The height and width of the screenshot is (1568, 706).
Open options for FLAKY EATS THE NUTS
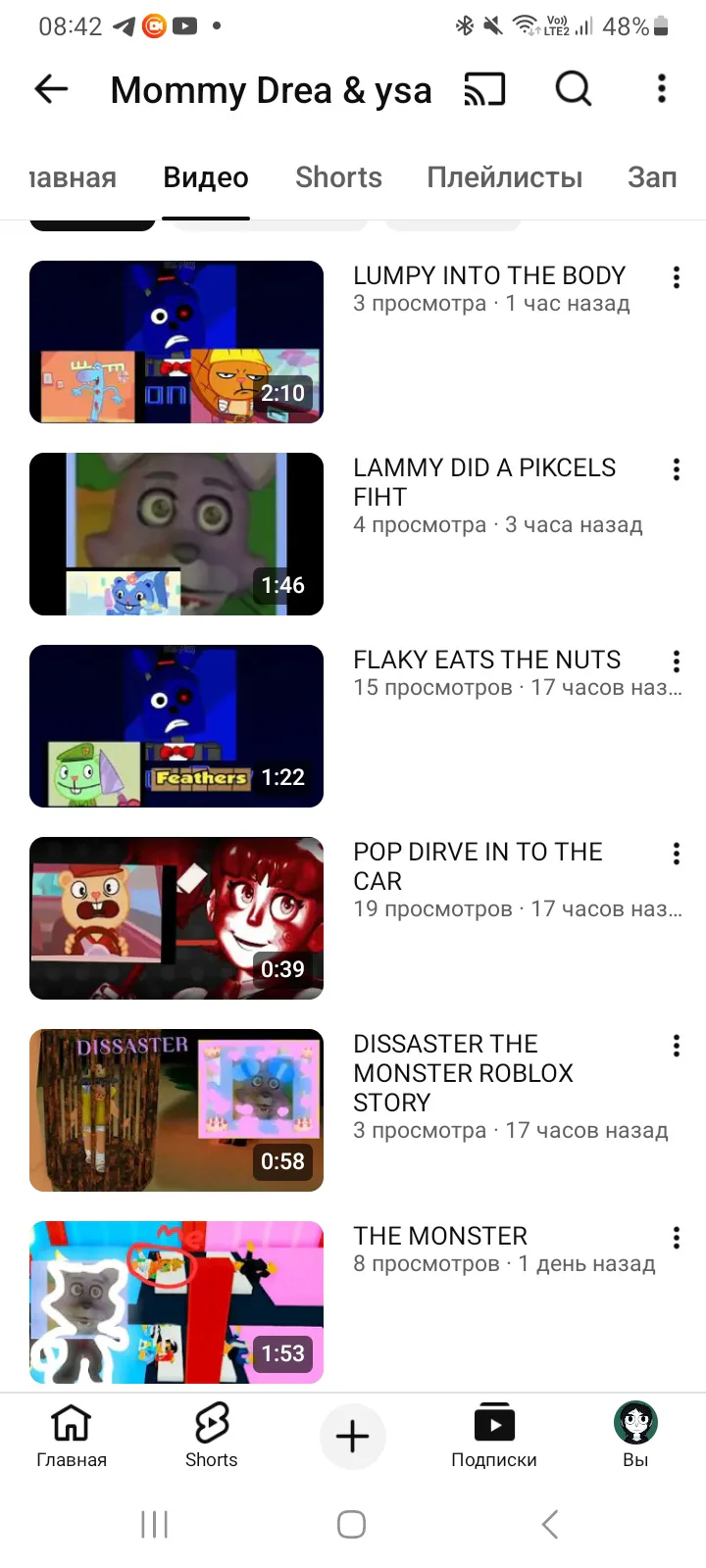tap(677, 661)
